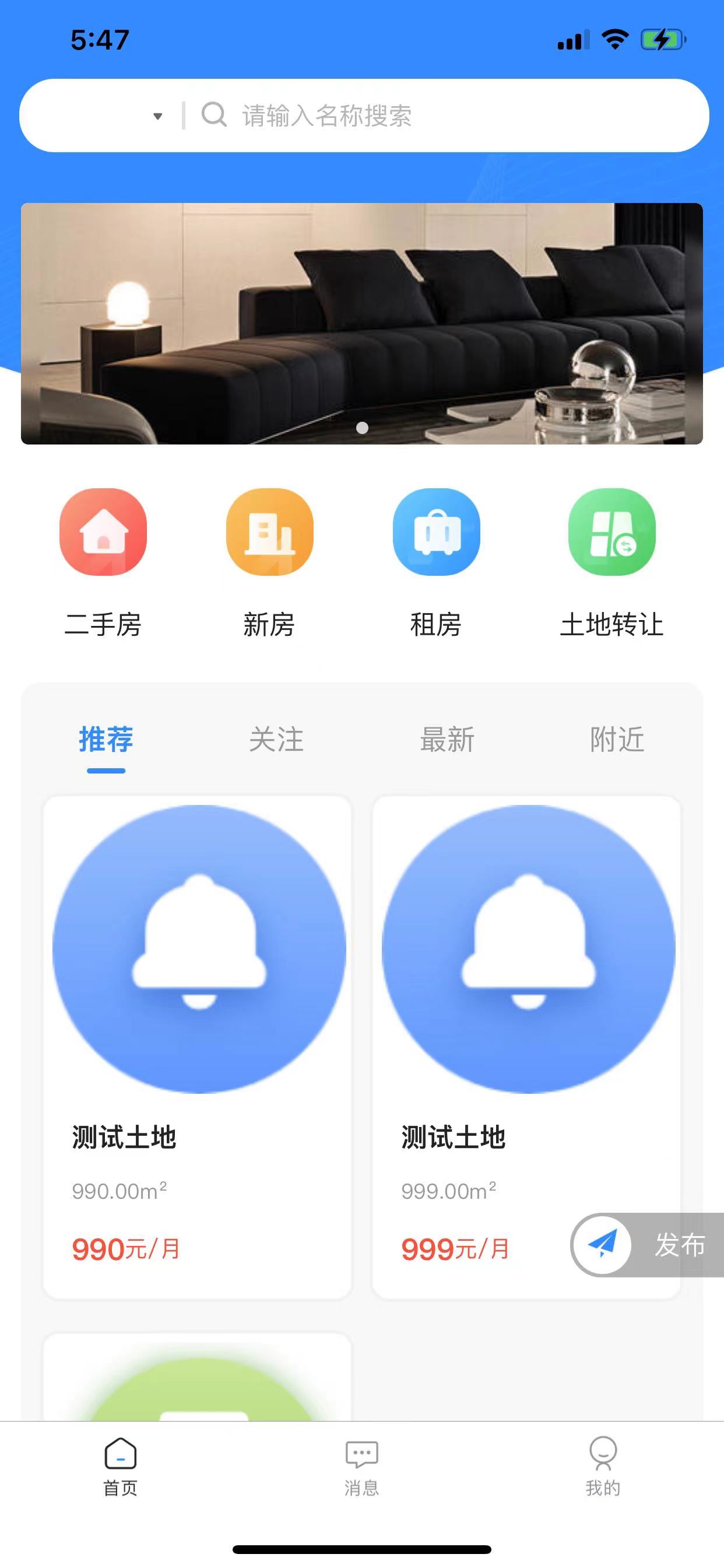Switch to the 关注 tab
The image size is (724, 1568).
[x=276, y=740]
